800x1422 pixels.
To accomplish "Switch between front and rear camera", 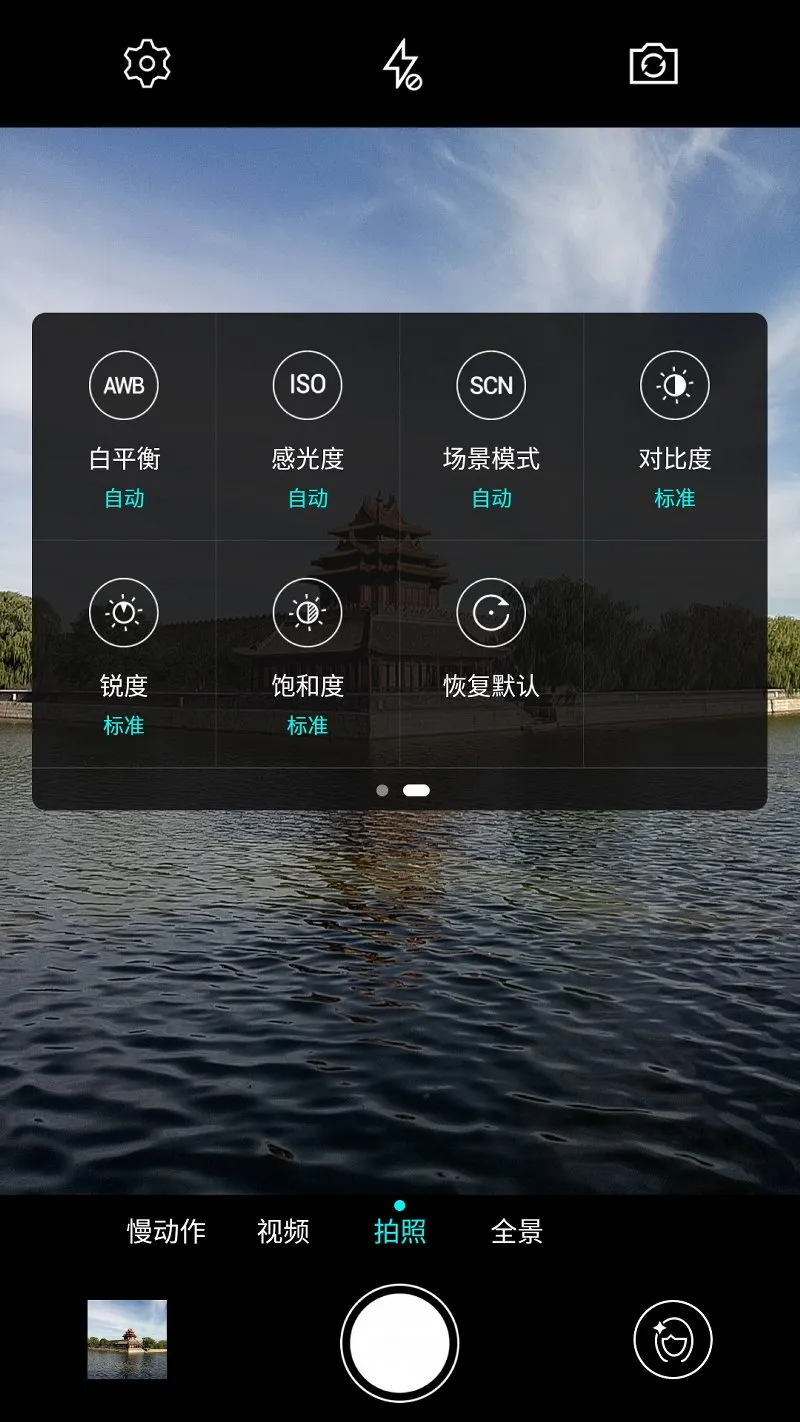I will click(654, 65).
